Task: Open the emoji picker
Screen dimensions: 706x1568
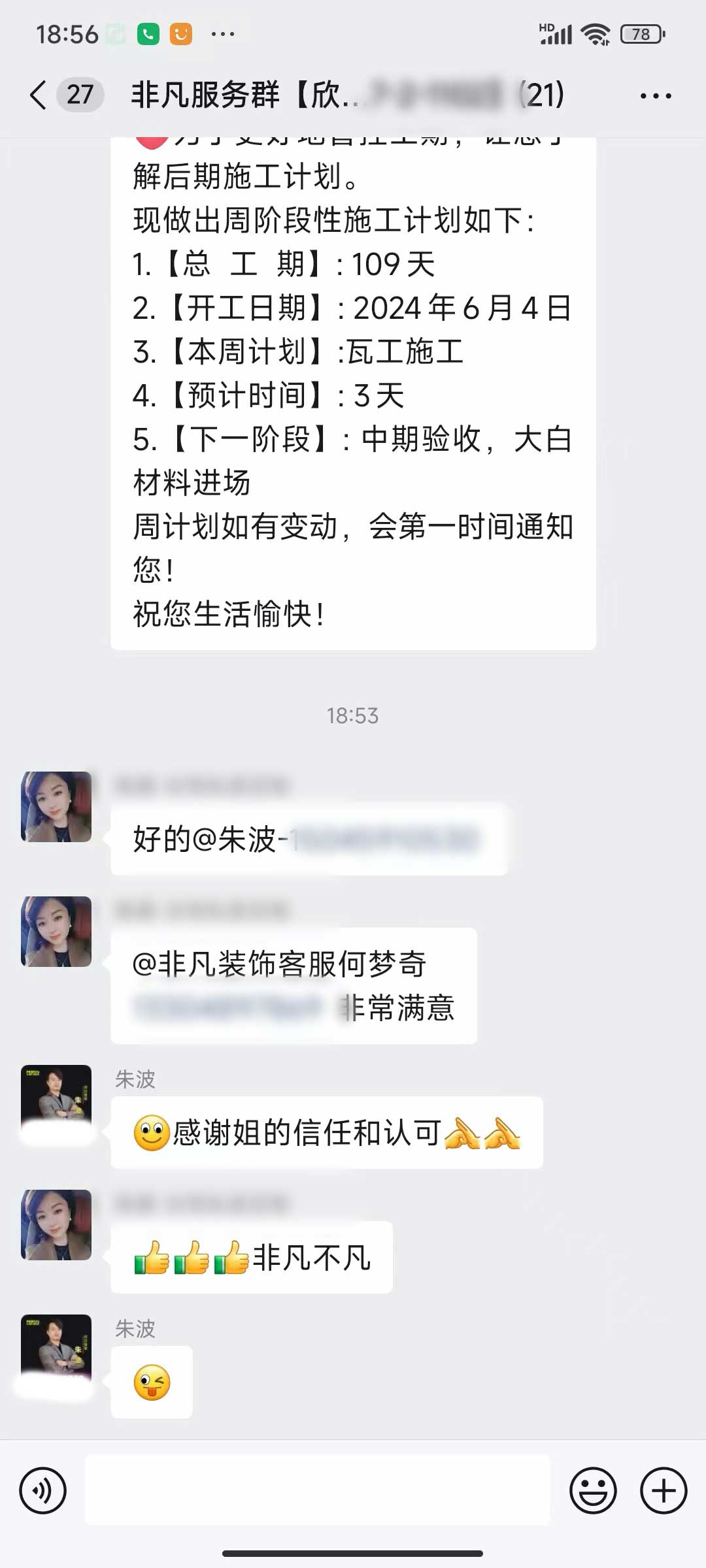Action: coord(593,1490)
